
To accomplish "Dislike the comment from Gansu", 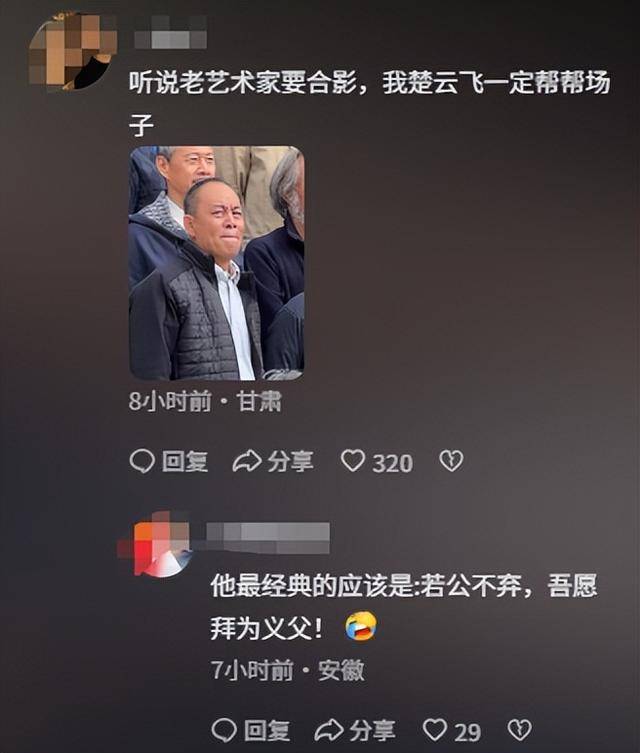I will [x=452, y=461].
